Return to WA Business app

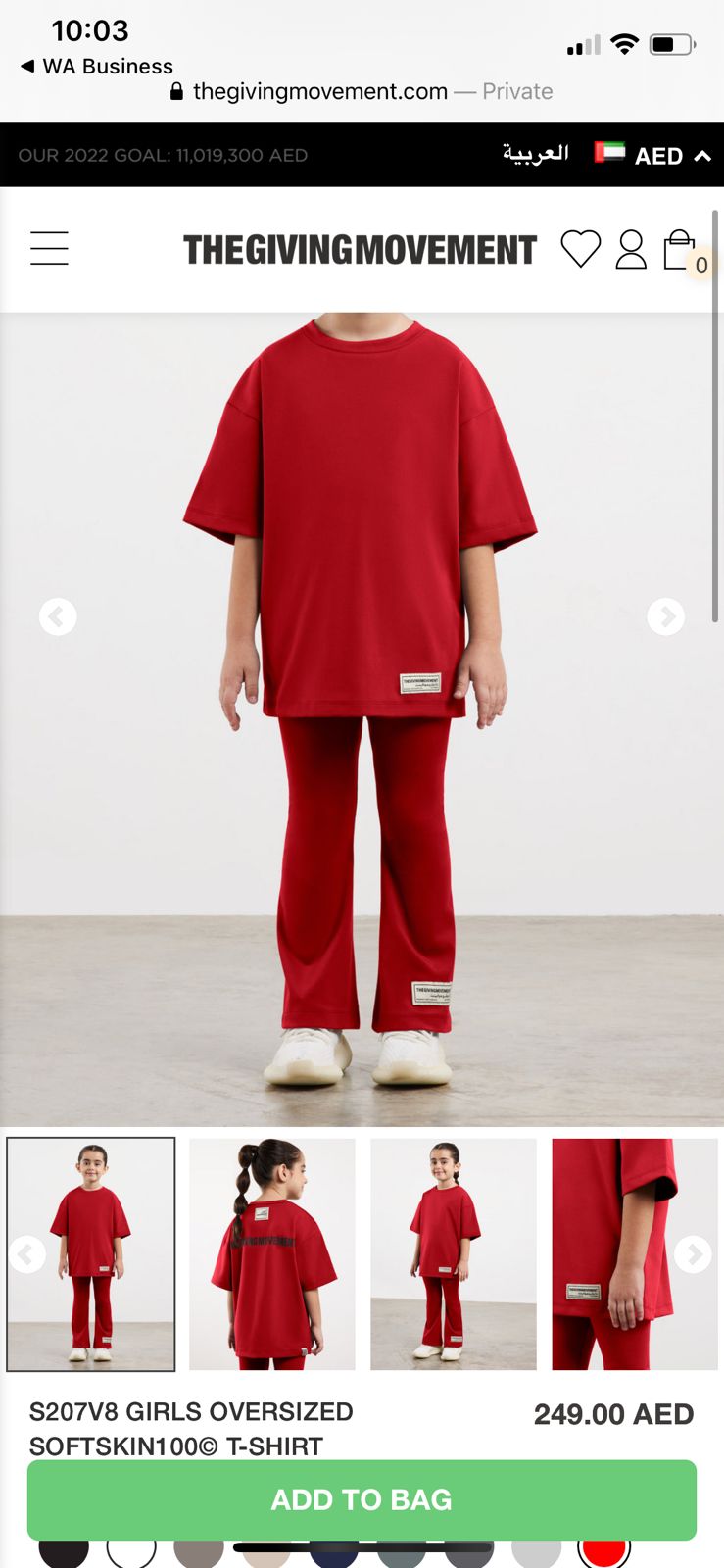coord(97,66)
